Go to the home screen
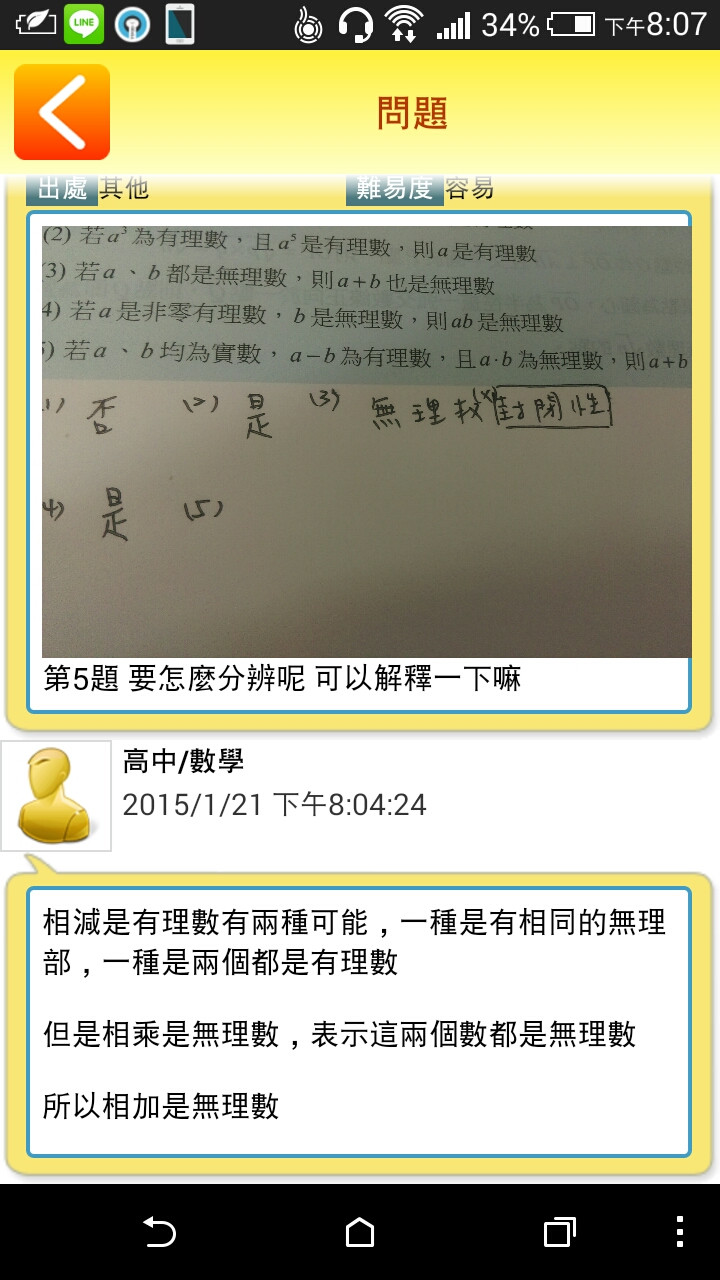Screen dimensions: 720x1280 pos(360,1232)
